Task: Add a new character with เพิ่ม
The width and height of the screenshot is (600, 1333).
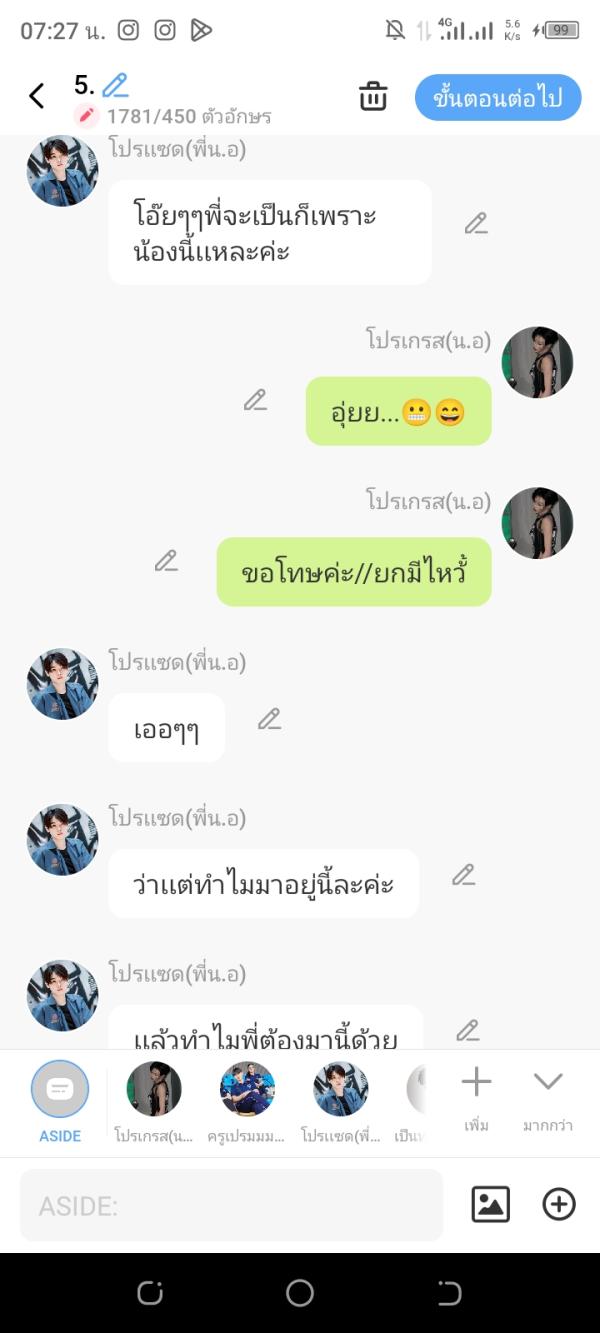Action: [x=476, y=1096]
